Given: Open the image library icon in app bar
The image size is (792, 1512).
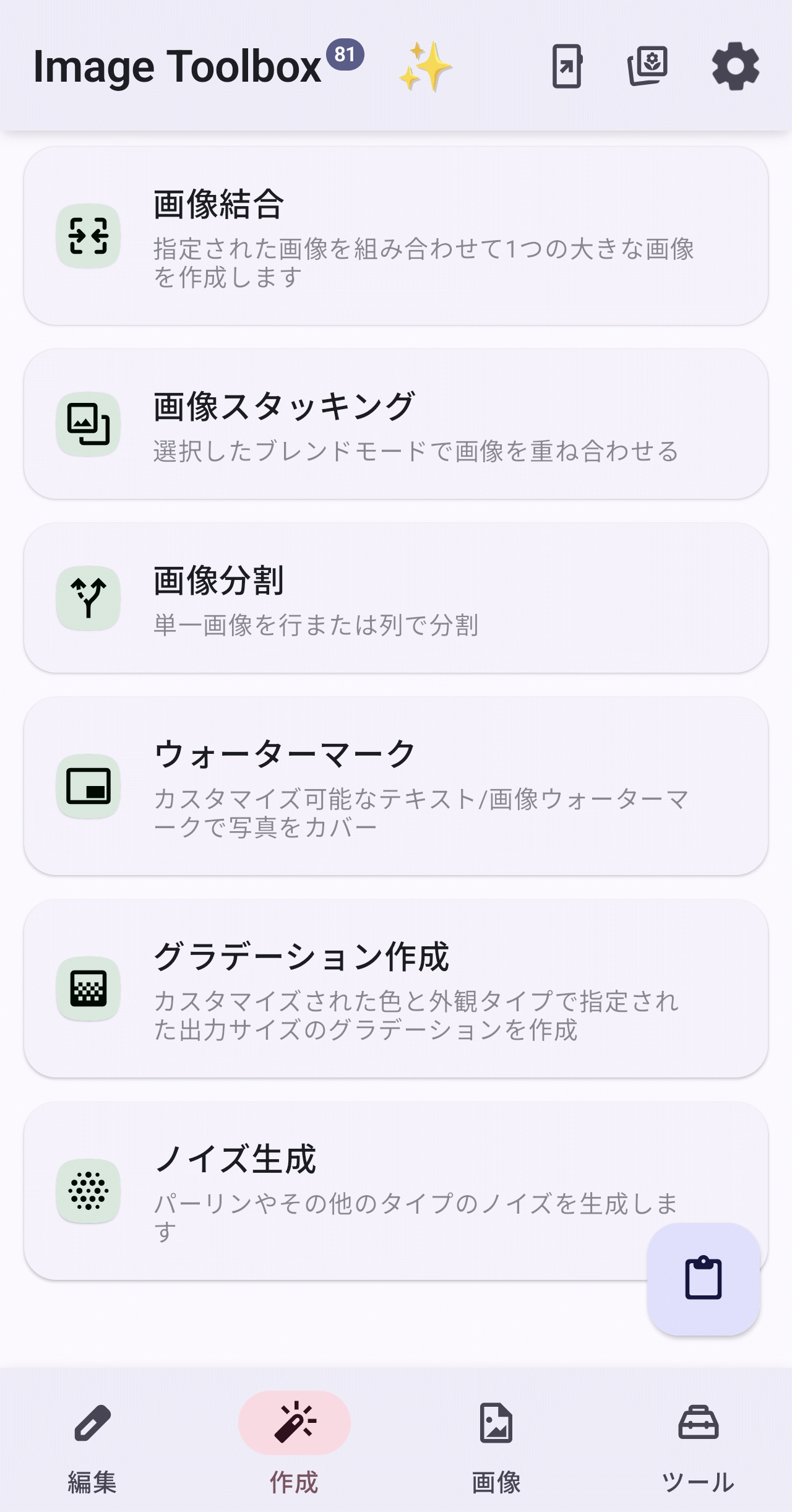Looking at the screenshot, I should pyautogui.click(x=648, y=66).
